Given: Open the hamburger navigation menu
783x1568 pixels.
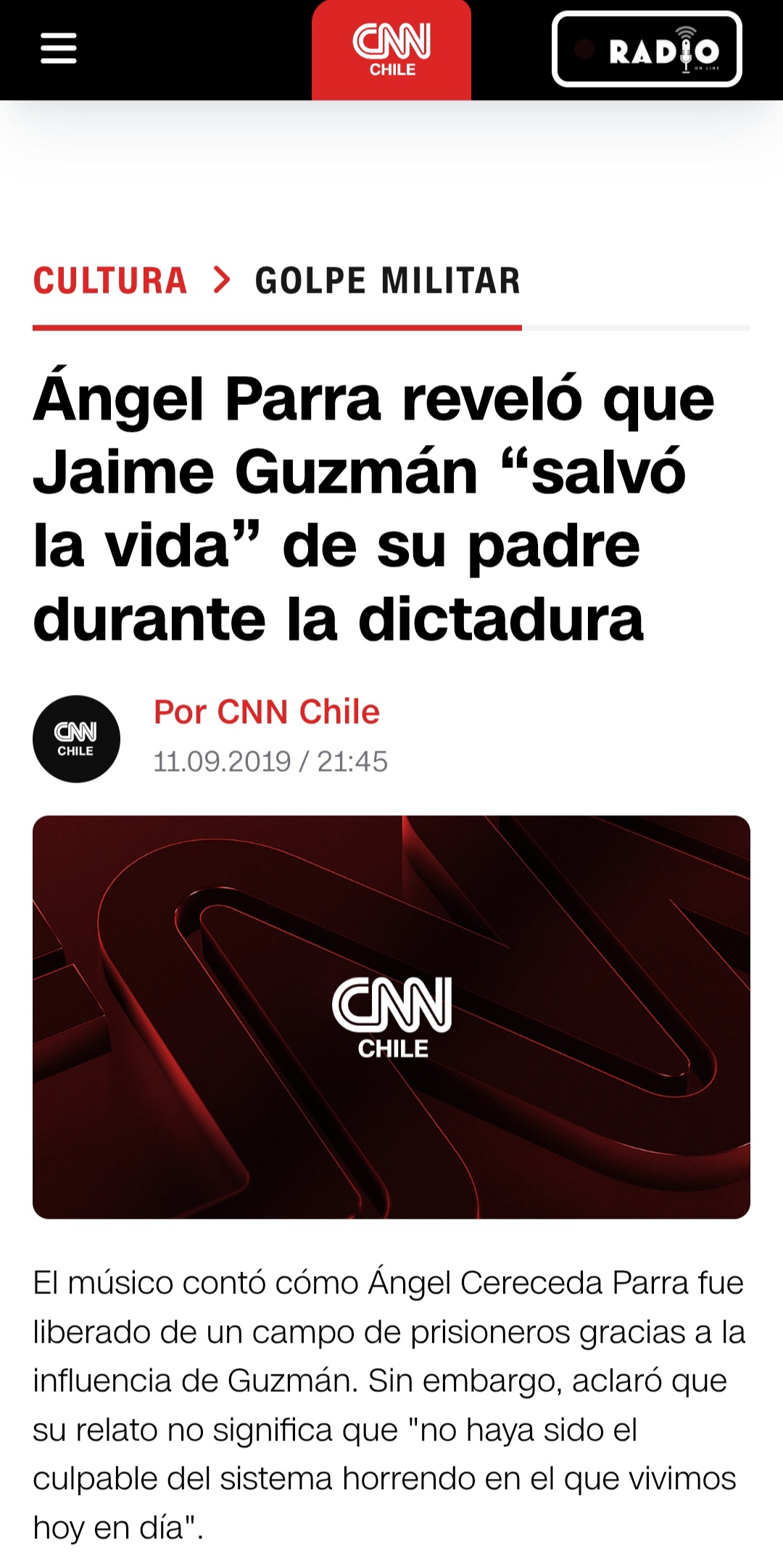Looking at the screenshot, I should [59, 49].
